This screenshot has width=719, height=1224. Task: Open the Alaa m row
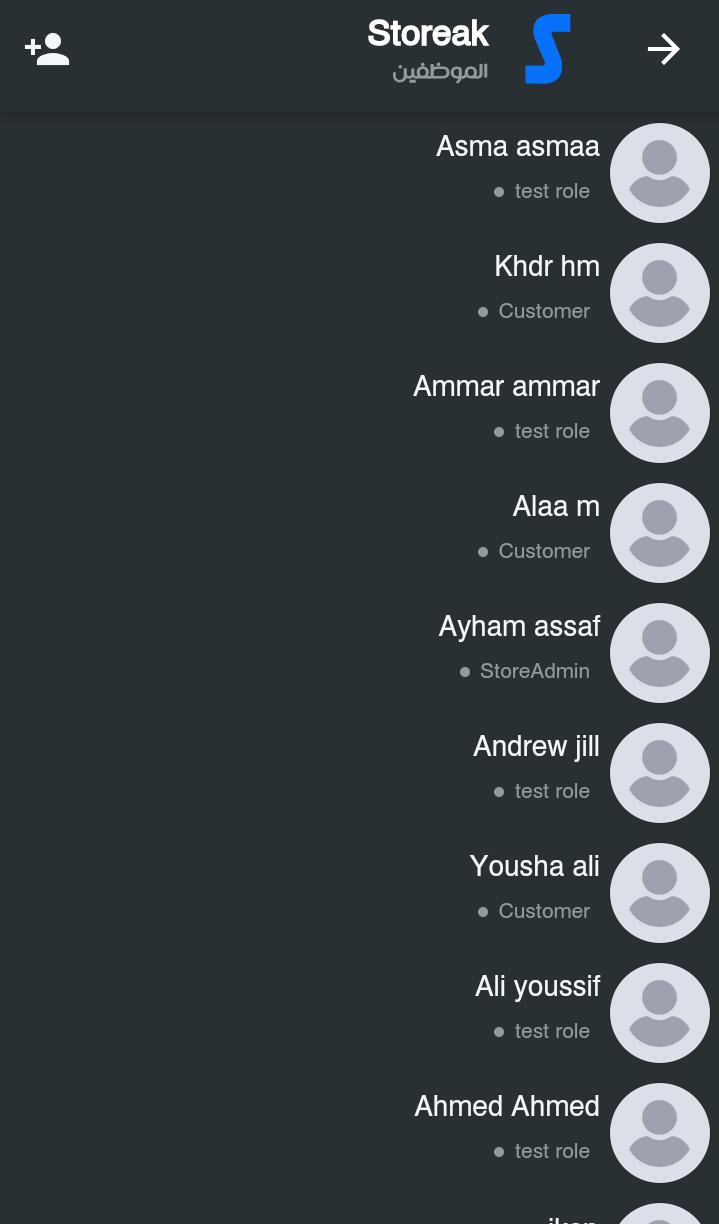(360, 533)
